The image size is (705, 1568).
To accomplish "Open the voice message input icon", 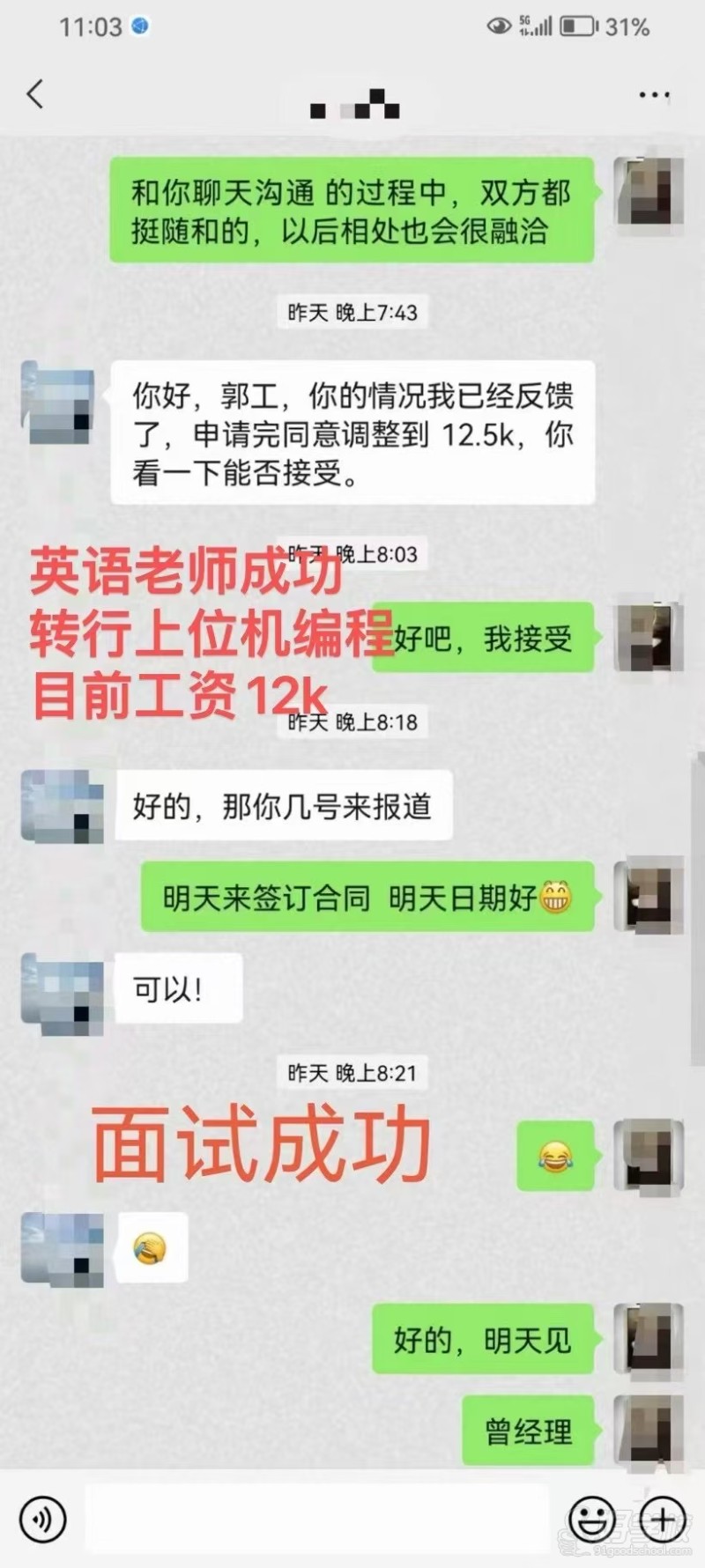I will click(x=41, y=1519).
